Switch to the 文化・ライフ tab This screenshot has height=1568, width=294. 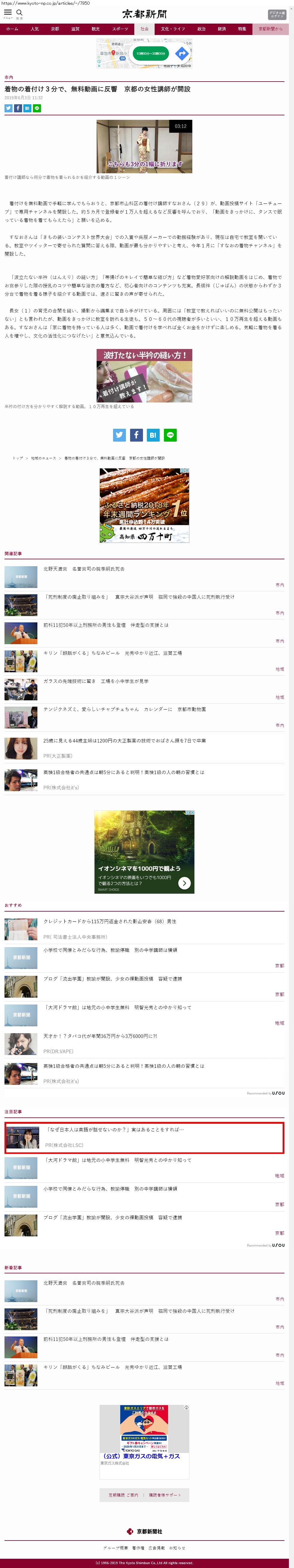(173, 29)
